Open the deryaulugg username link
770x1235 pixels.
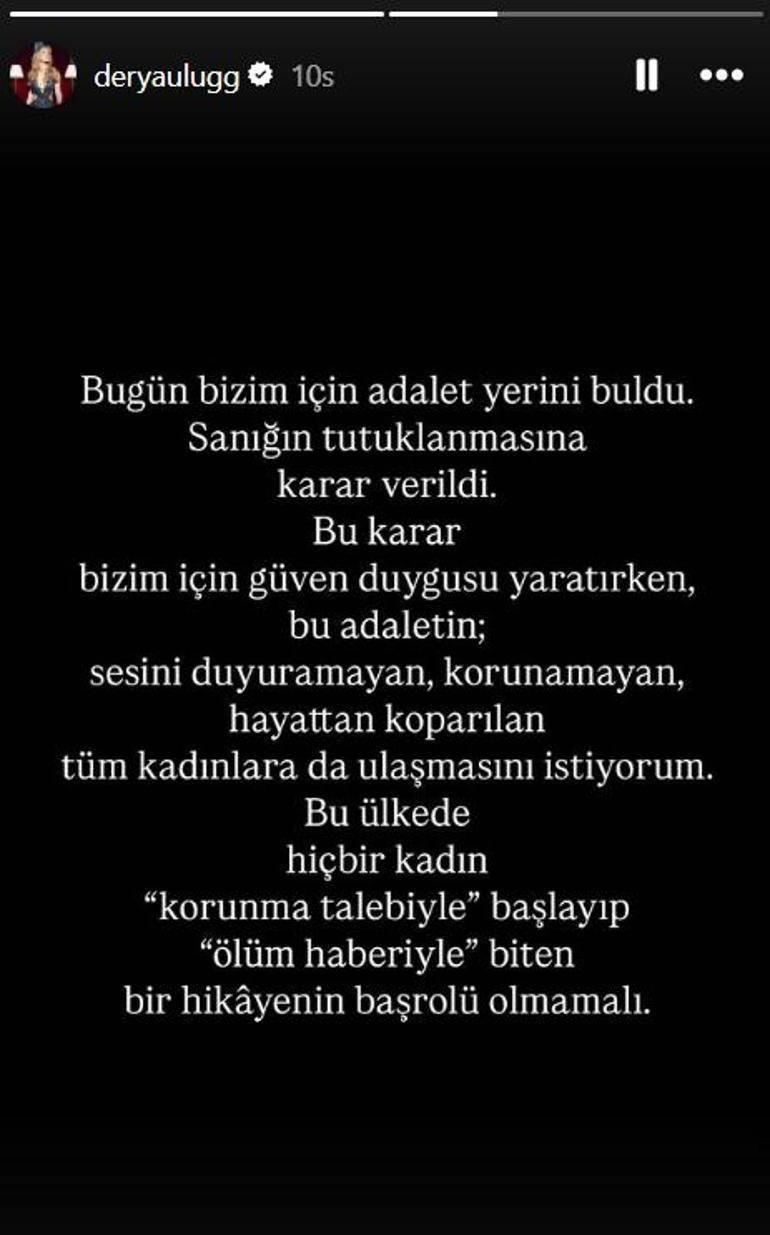pyautogui.click(x=166, y=77)
